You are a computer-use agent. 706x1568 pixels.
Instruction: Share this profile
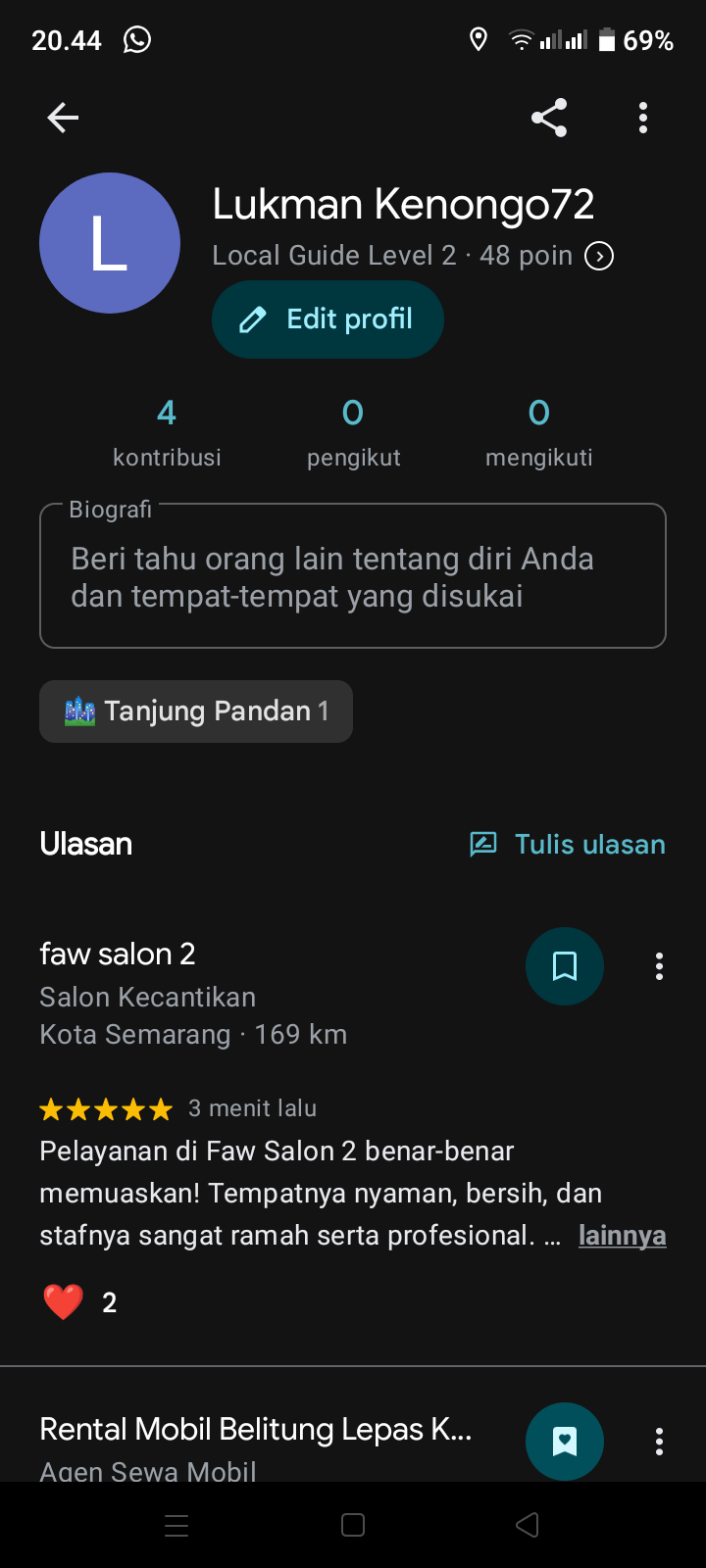point(549,118)
